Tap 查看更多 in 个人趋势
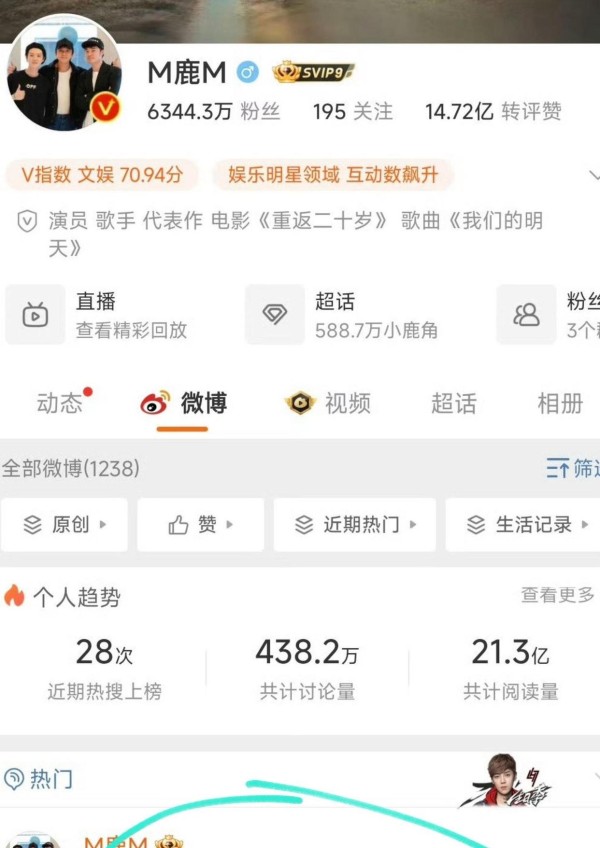The image size is (600, 848). pyautogui.click(x=557, y=595)
